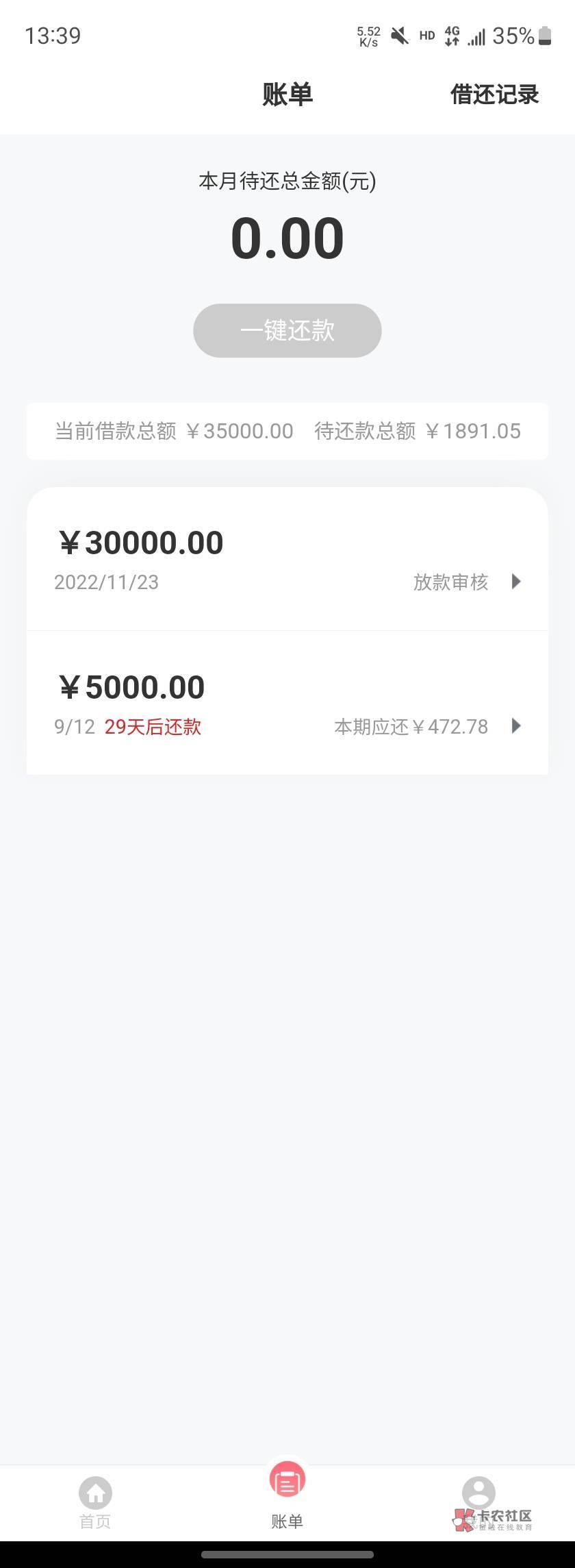Tap the 一键还款 repay button
The height and width of the screenshot is (1568, 575).
287,330
